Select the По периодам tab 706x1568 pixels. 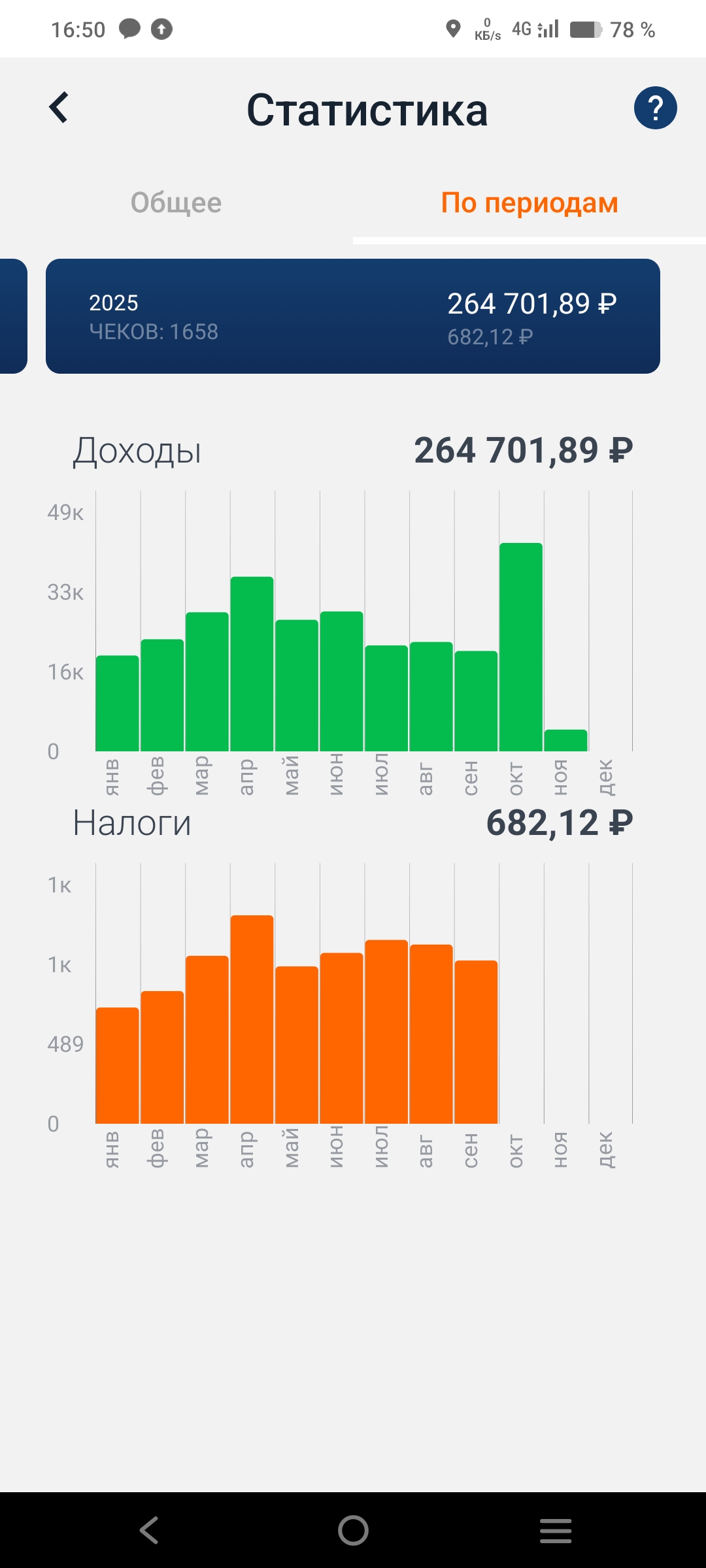click(x=529, y=203)
